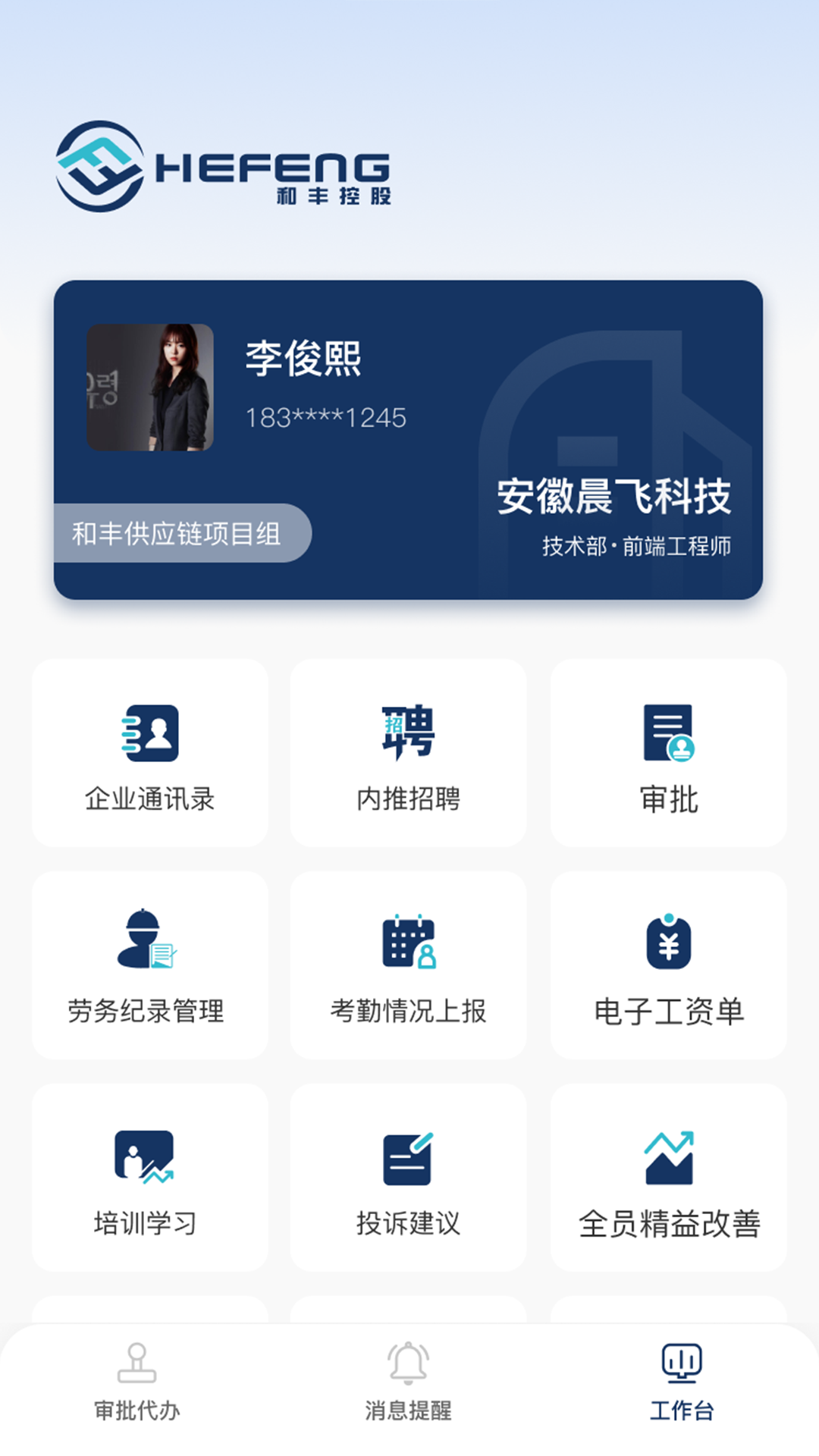Select the 投诉建议 complaints icon
The image size is (819, 1456).
coord(407,1164)
